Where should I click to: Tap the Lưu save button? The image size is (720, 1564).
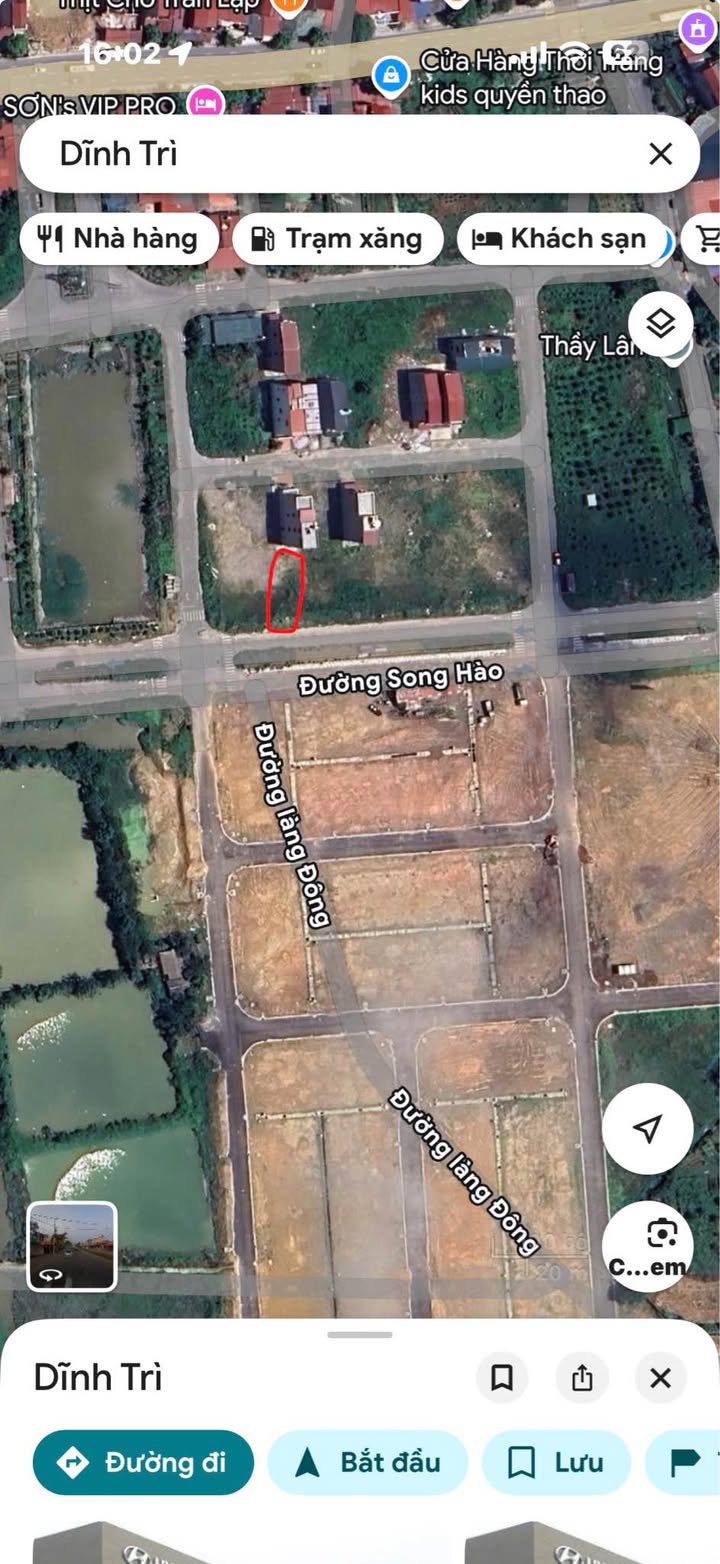(556, 1462)
